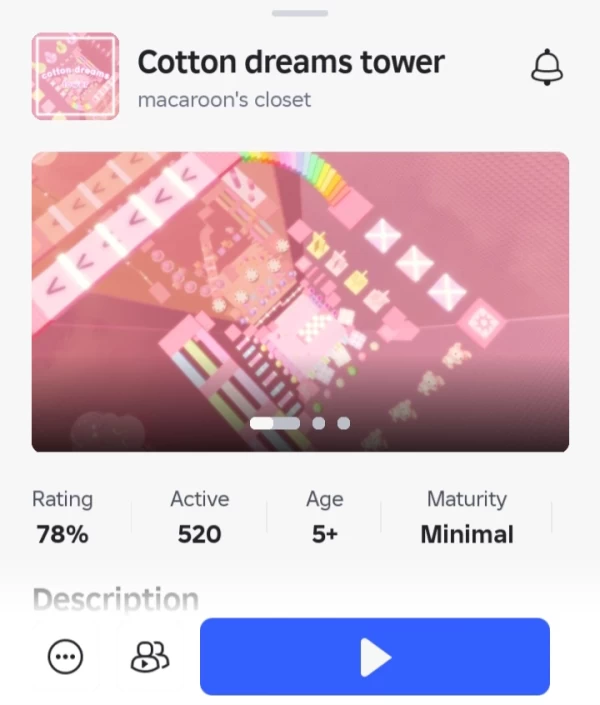Visit the macaroon's closet creator page

pos(224,100)
